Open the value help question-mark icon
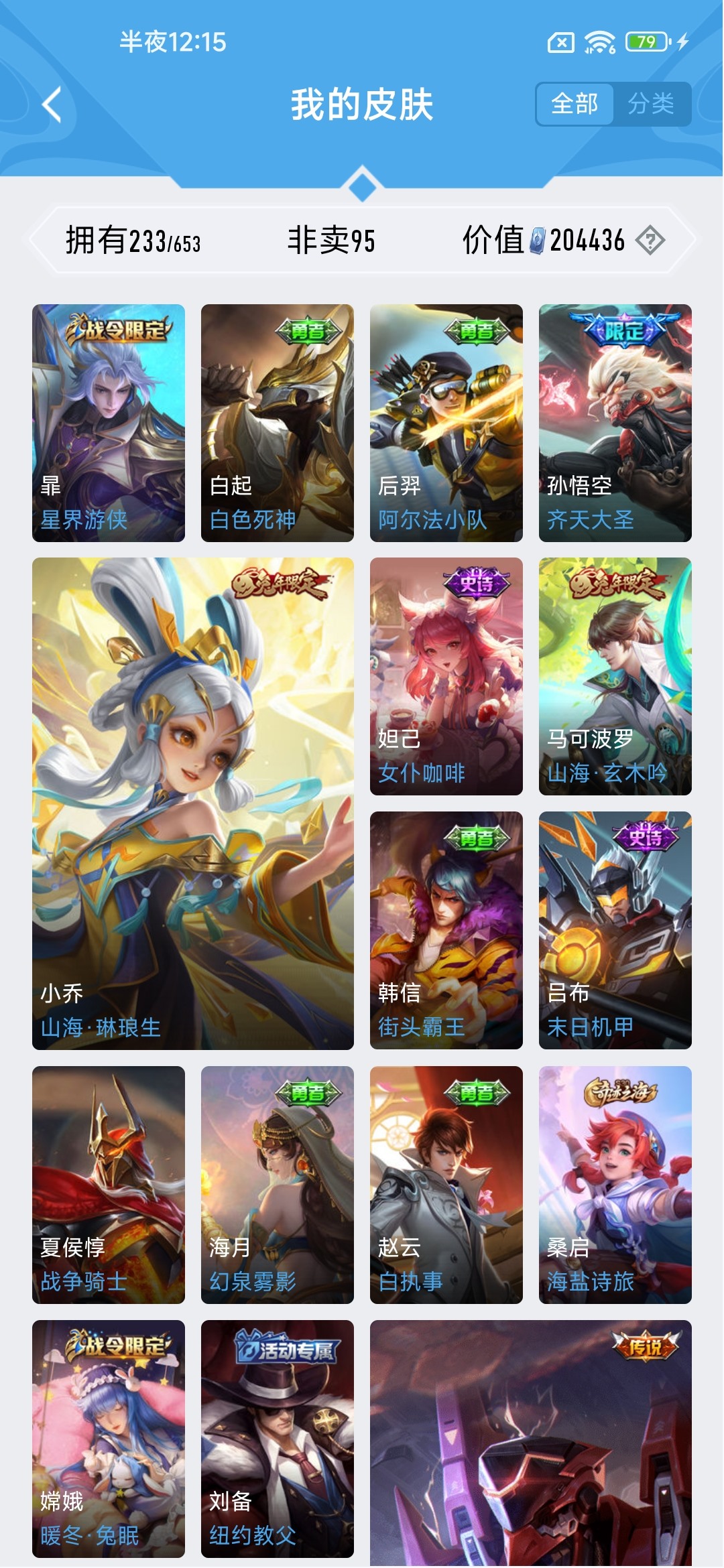The height and width of the screenshot is (1568, 724). (x=650, y=240)
